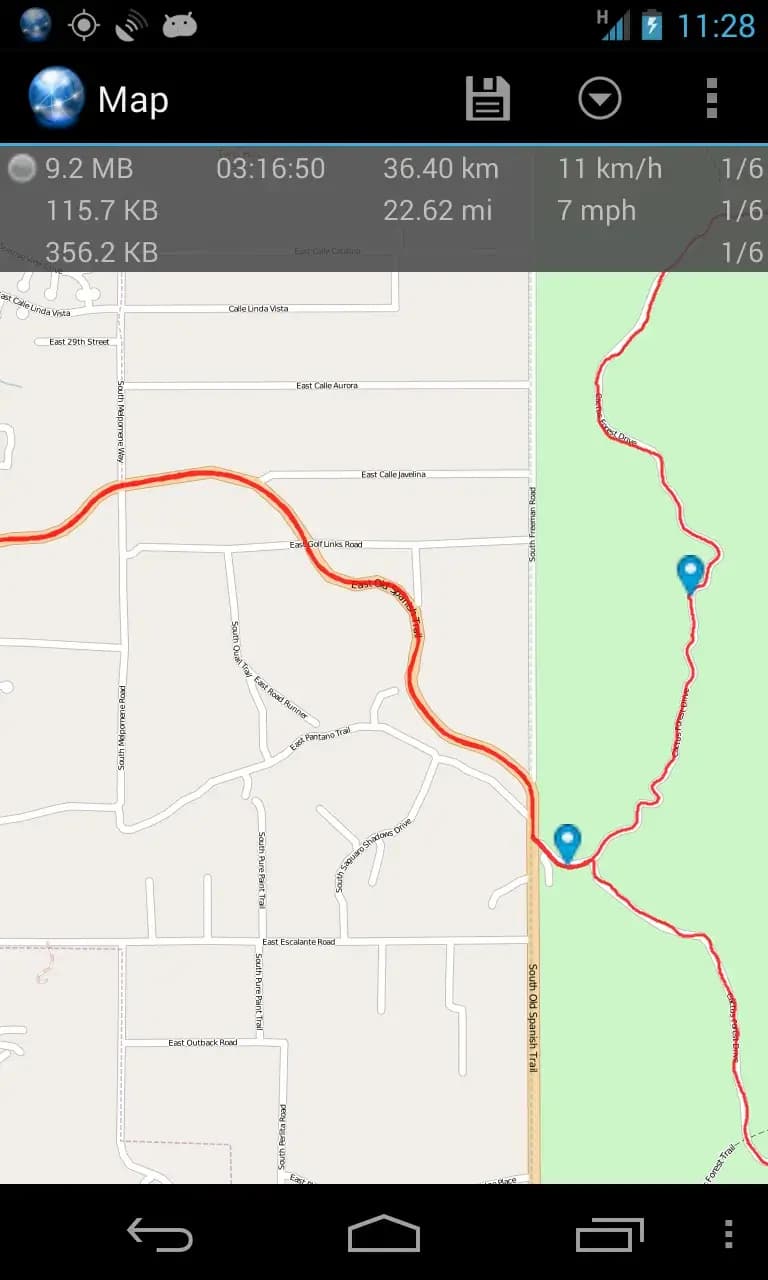Image resolution: width=768 pixels, height=1280 pixels.
Task: Open the circular down-arrow map options selector
Action: [x=599, y=97]
